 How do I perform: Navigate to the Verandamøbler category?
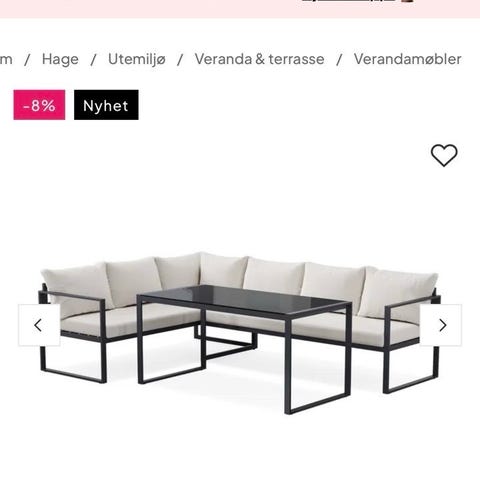(x=407, y=59)
